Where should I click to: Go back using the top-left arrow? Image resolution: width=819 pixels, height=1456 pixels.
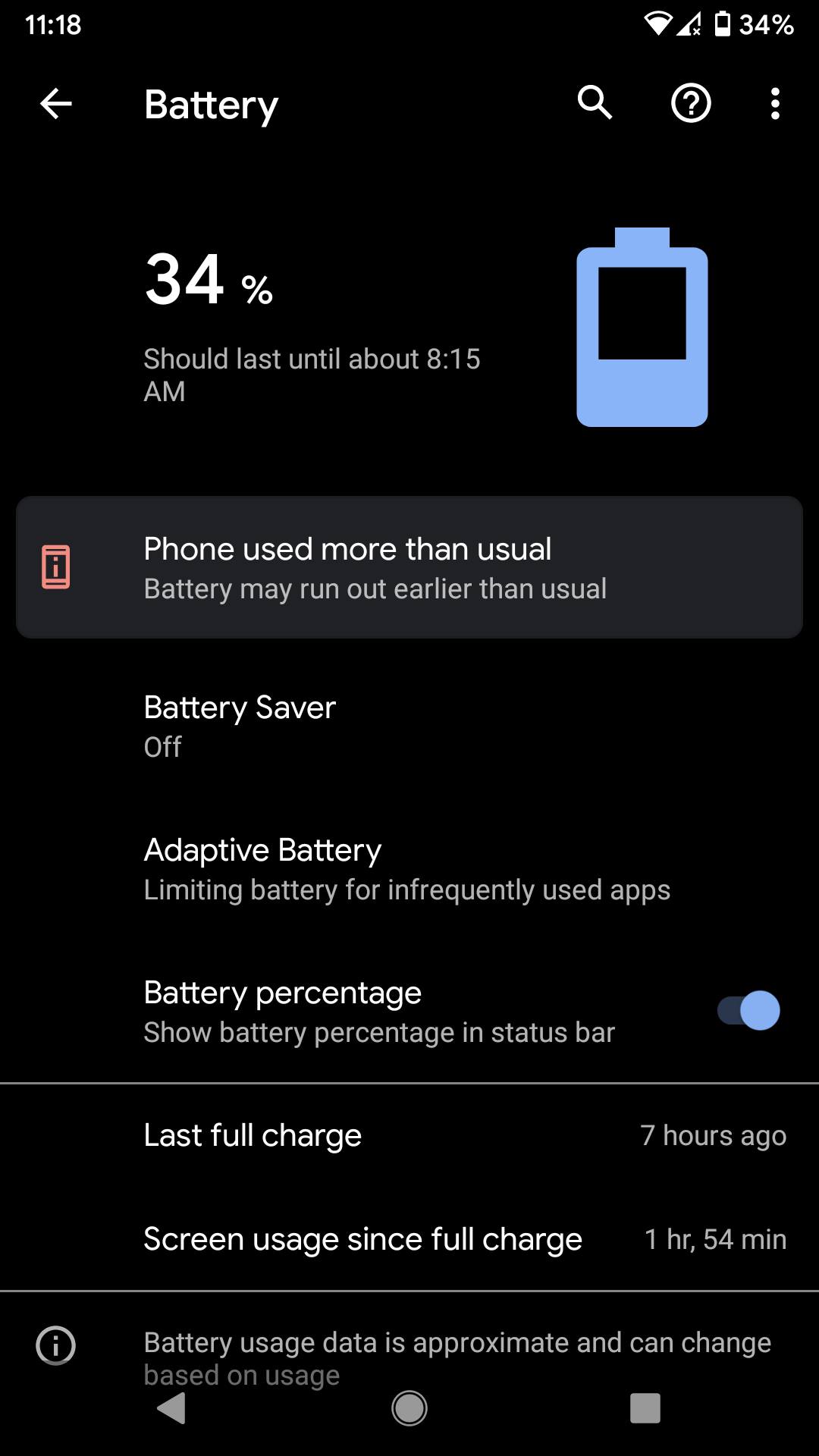pos(56,104)
